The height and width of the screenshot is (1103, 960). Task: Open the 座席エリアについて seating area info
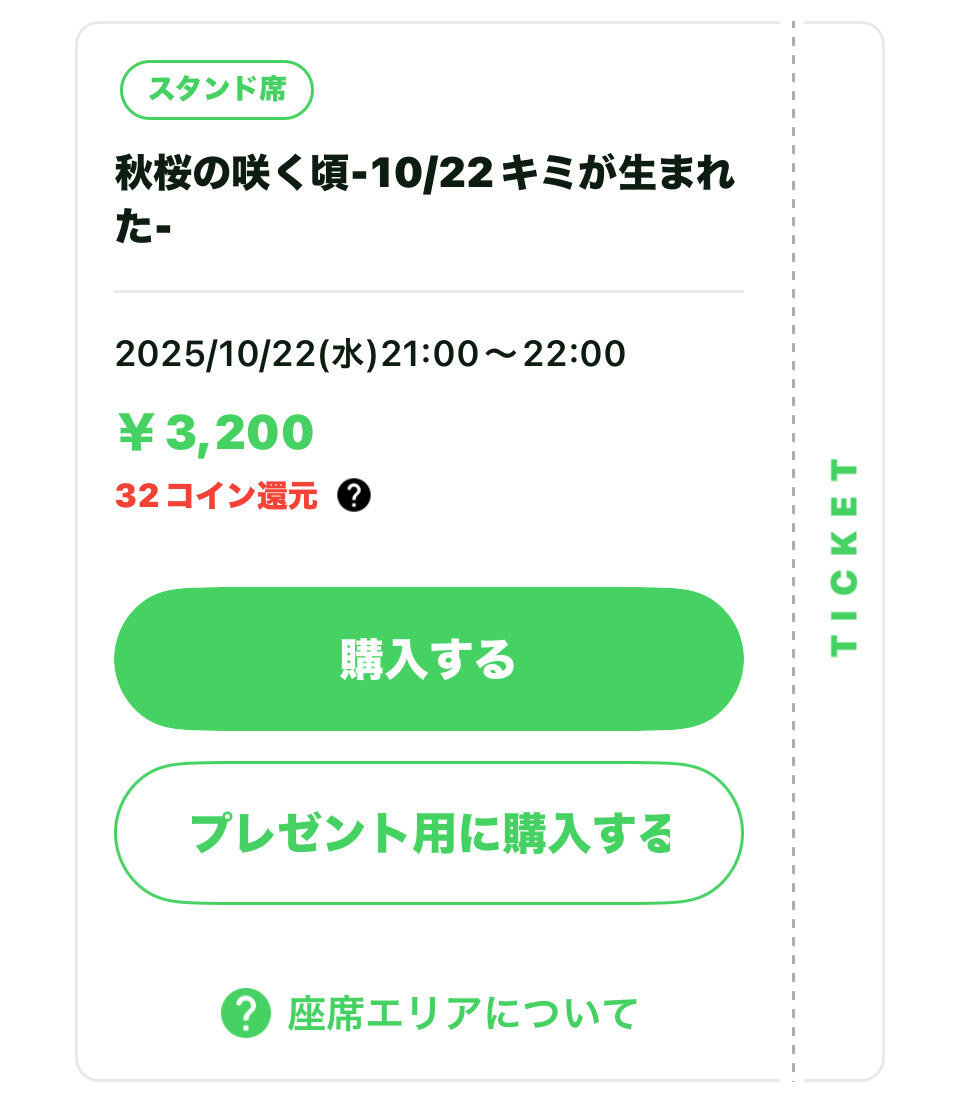pyautogui.click(x=430, y=1013)
